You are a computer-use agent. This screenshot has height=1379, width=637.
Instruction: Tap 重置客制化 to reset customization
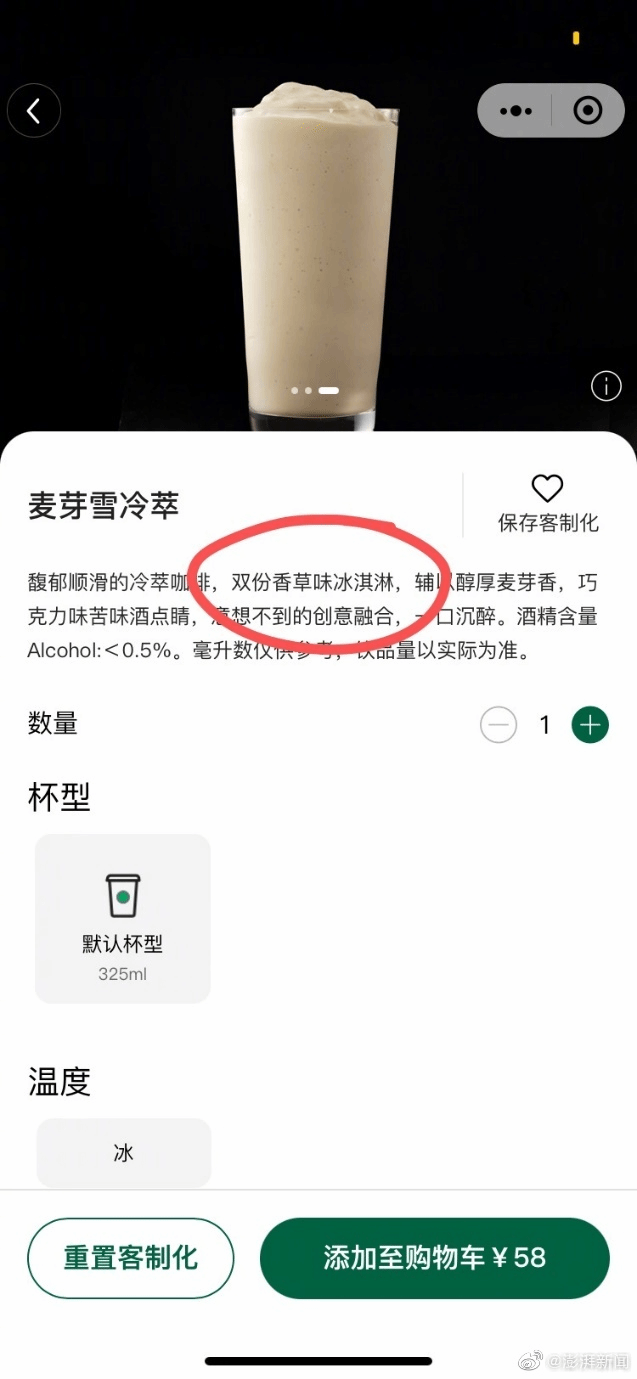coord(130,1258)
